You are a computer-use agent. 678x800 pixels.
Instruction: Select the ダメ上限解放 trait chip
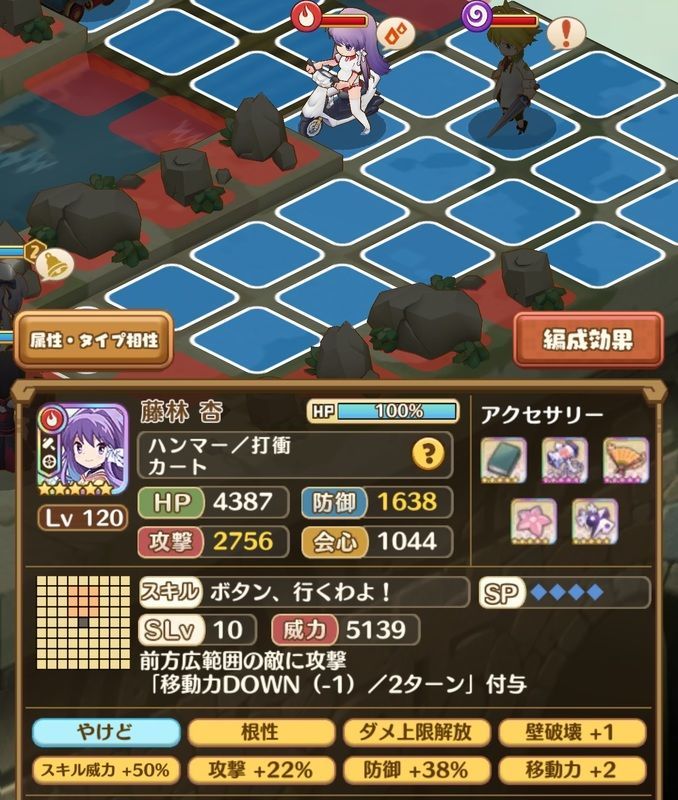tap(416, 733)
